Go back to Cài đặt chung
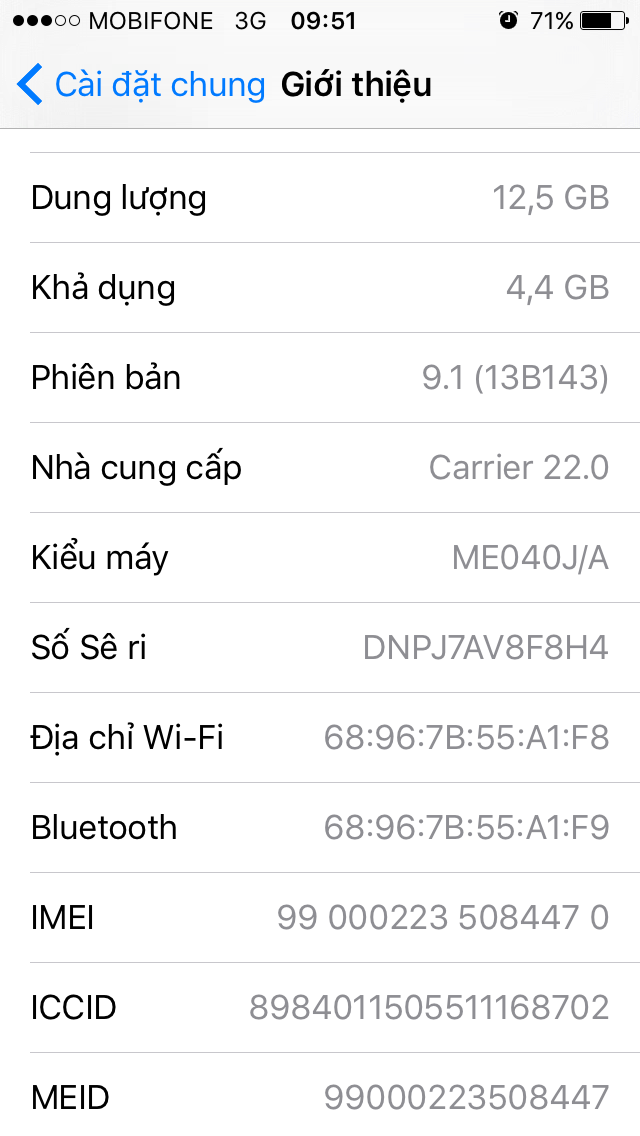This screenshot has height=1136, width=640. click(141, 84)
